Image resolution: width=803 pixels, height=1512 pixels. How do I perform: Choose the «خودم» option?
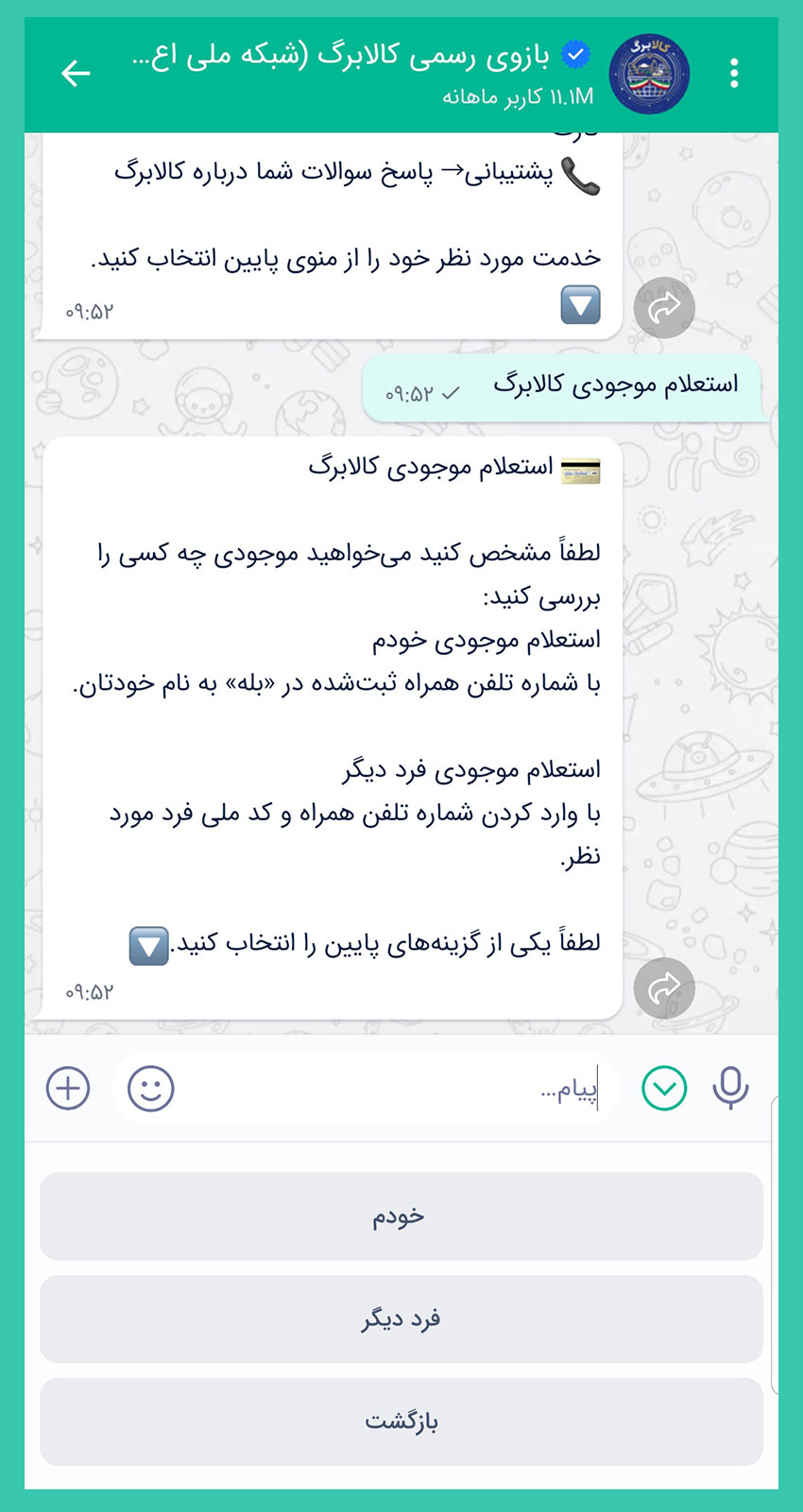pos(401,1216)
